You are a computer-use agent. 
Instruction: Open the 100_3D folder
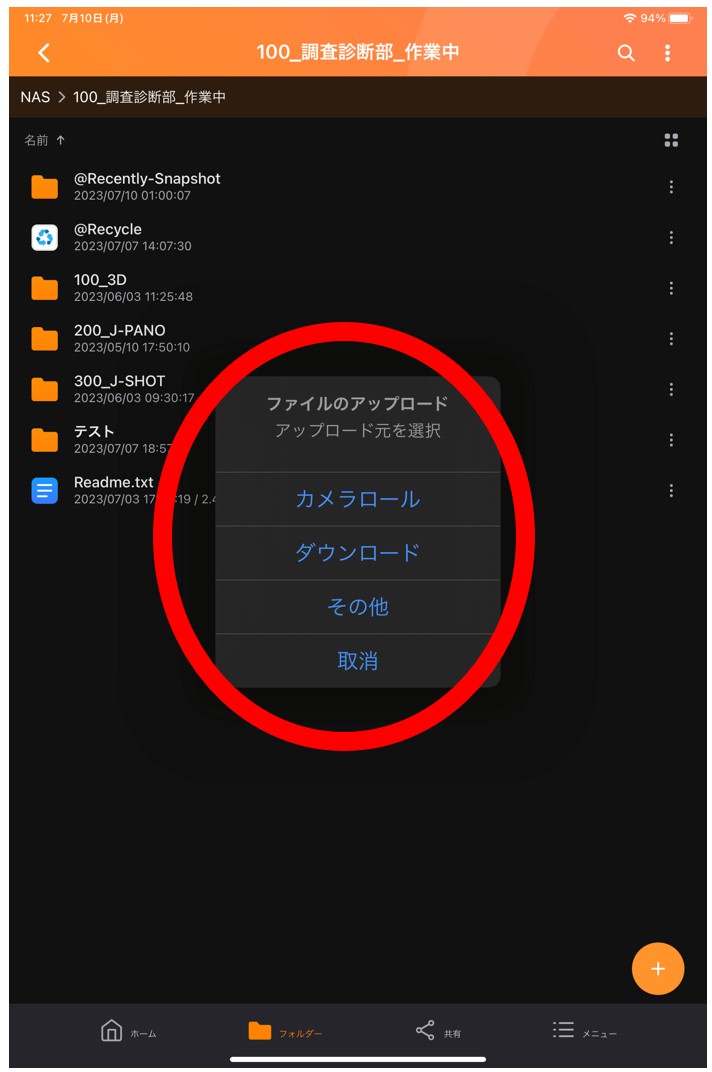[x=100, y=288]
